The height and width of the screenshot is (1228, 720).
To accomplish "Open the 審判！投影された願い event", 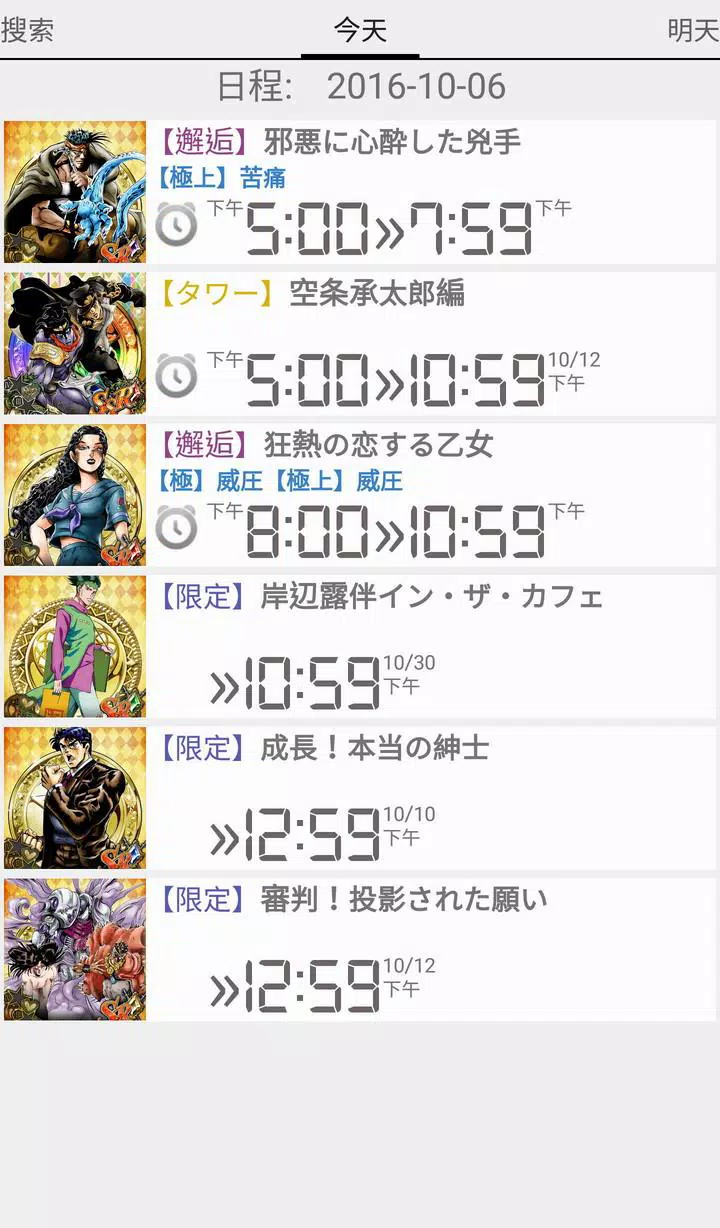I will click(430, 948).
